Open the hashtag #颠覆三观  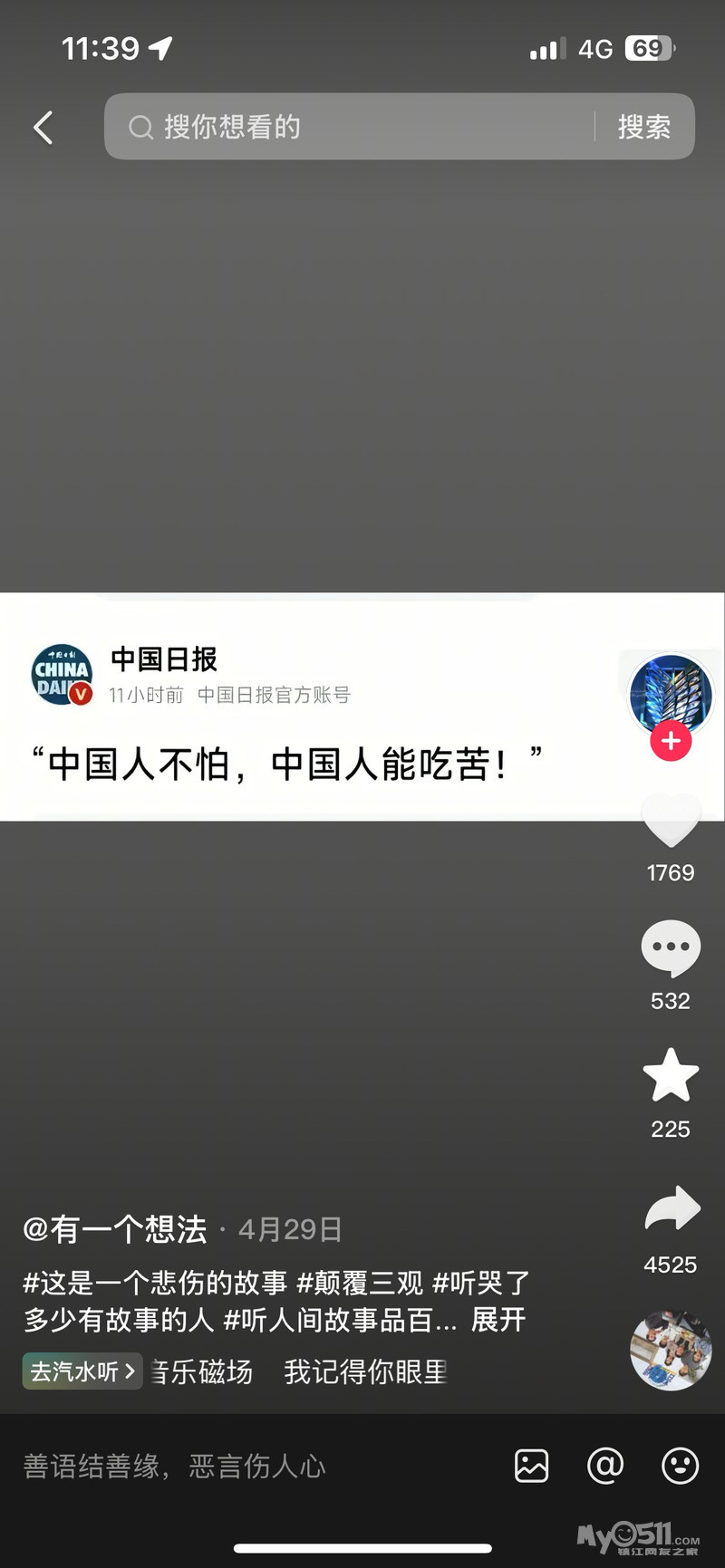click(360, 1283)
